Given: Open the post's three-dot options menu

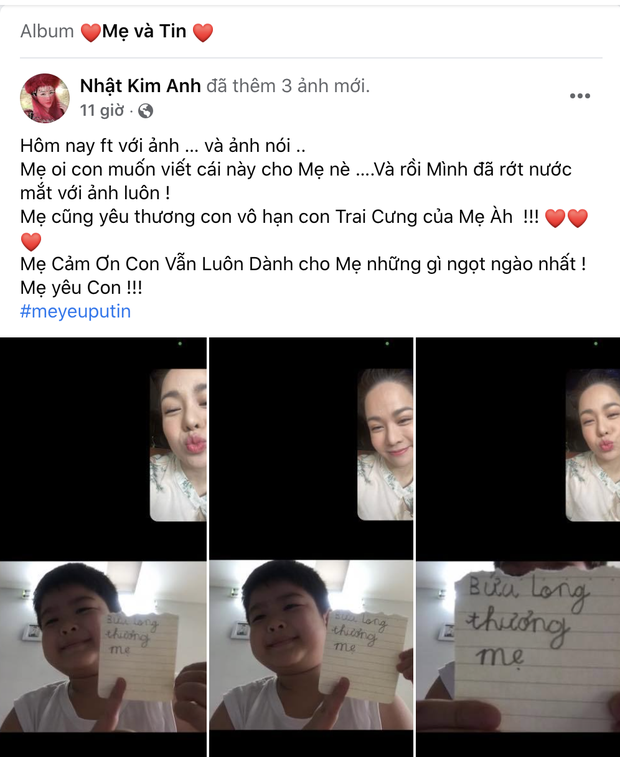Looking at the screenshot, I should [x=580, y=96].
